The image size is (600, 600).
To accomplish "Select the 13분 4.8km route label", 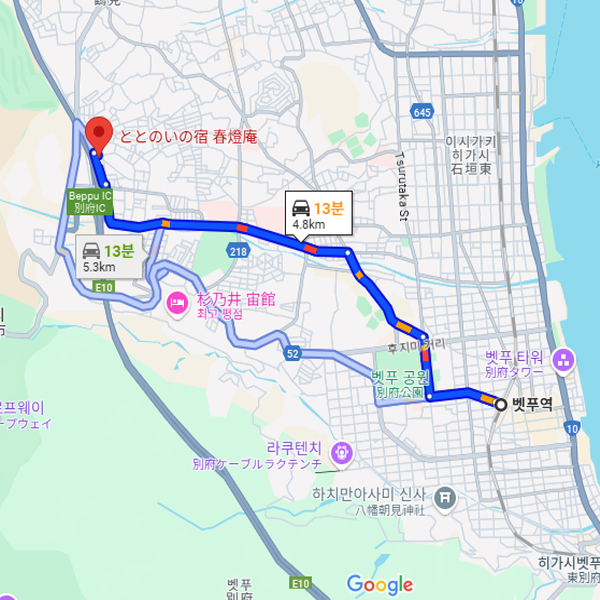I will click(x=318, y=215).
